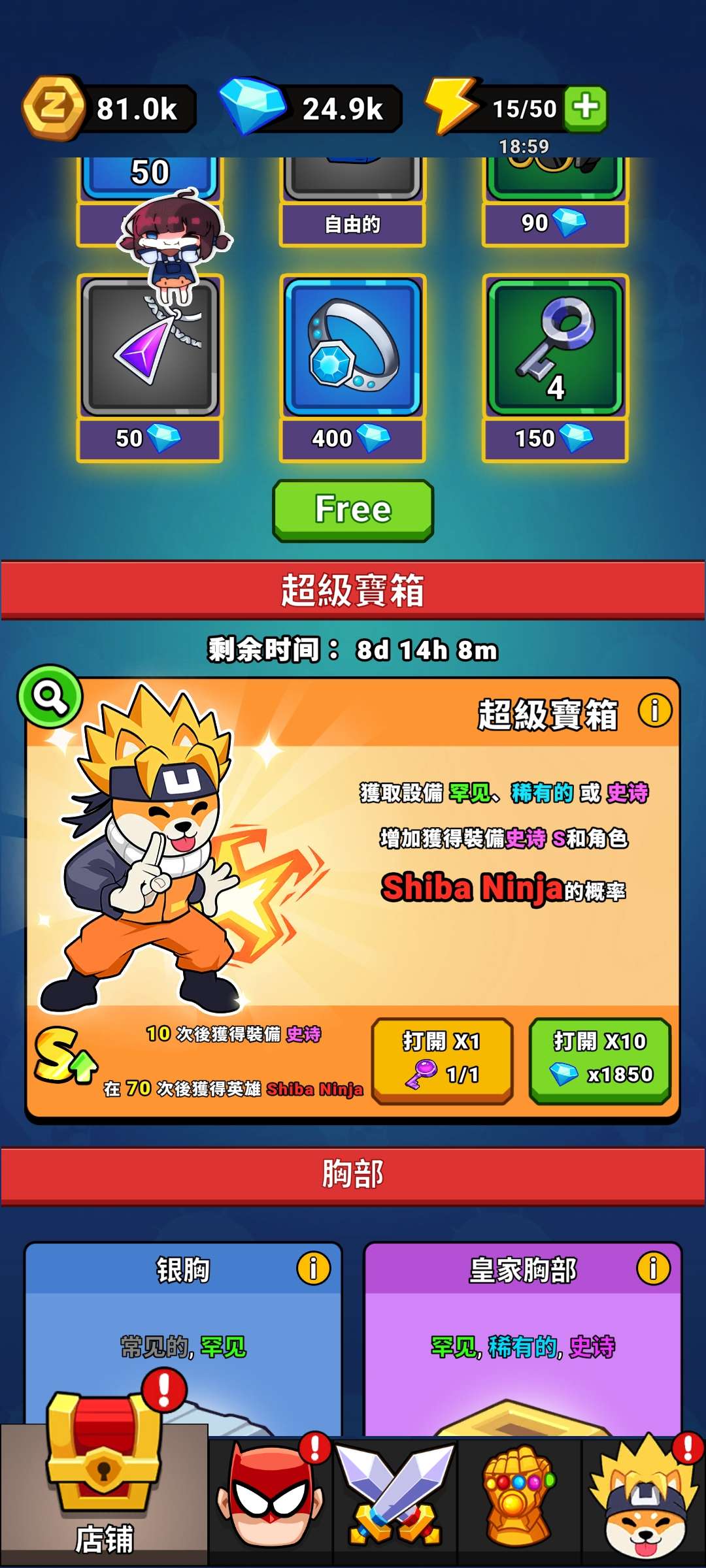The width and height of the screenshot is (706, 1568).
Task: Open the super chest once with a key
Action: (x=442, y=1060)
